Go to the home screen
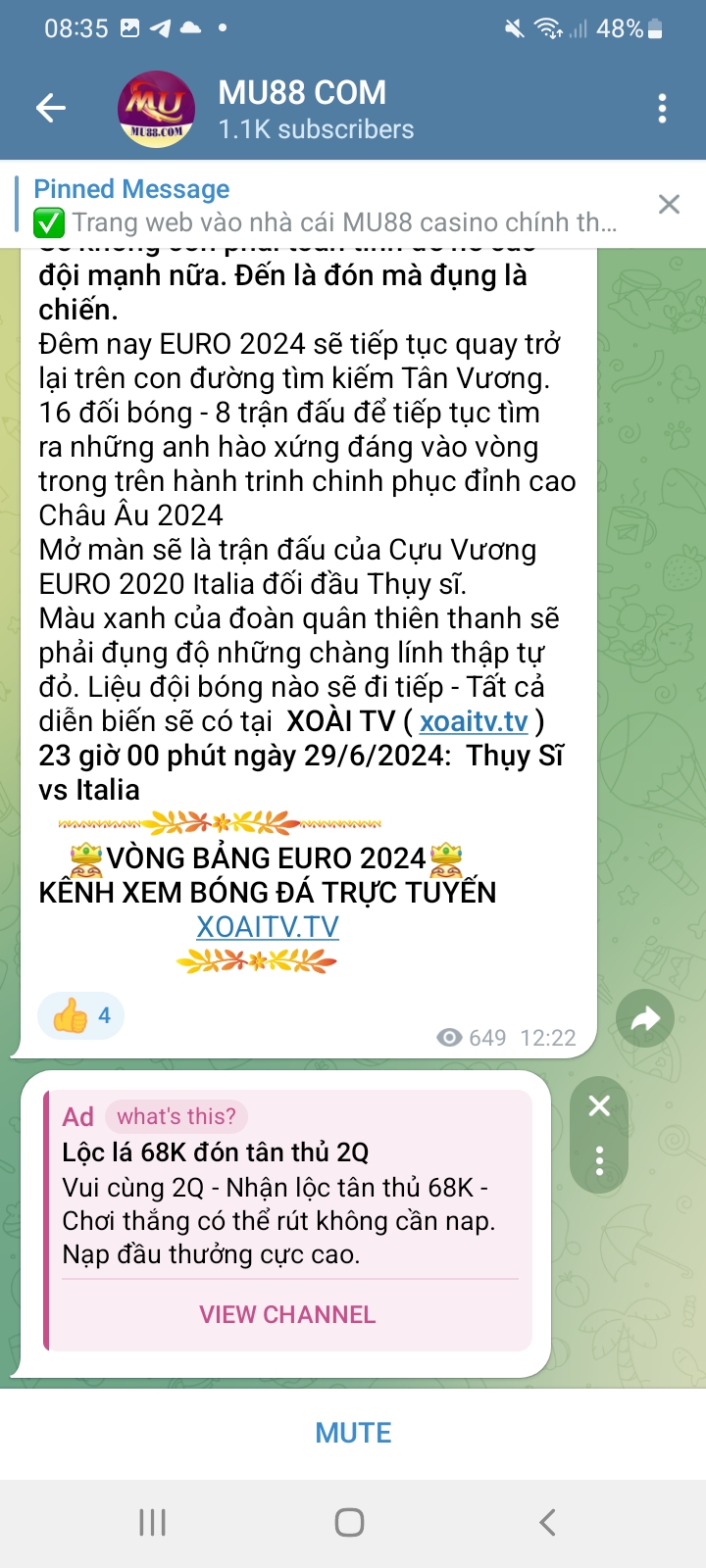706x1568 pixels. pyautogui.click(x=350, y=1522)
